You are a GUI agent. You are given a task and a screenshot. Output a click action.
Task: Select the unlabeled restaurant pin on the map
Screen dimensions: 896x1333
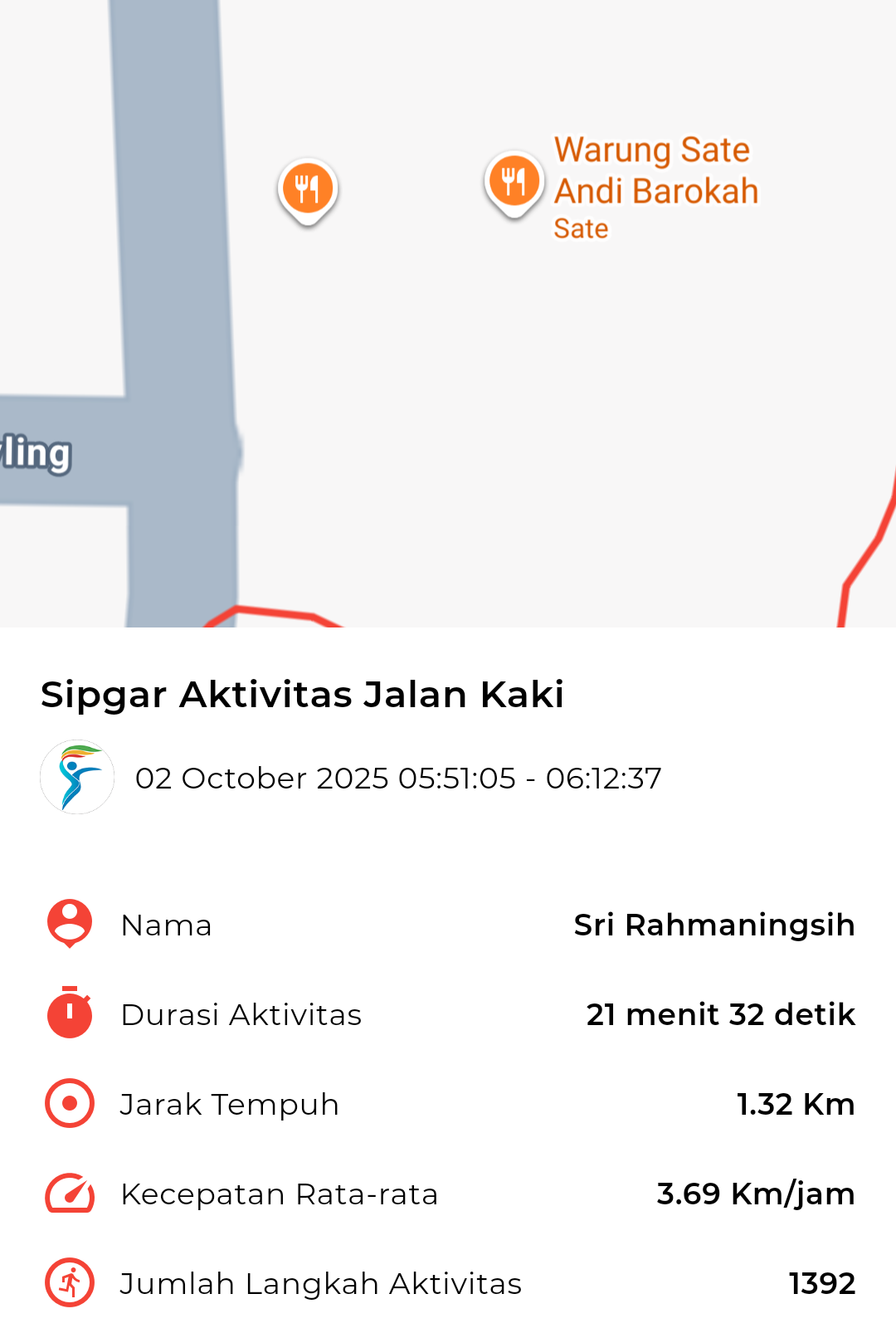(x=308, y=189)
